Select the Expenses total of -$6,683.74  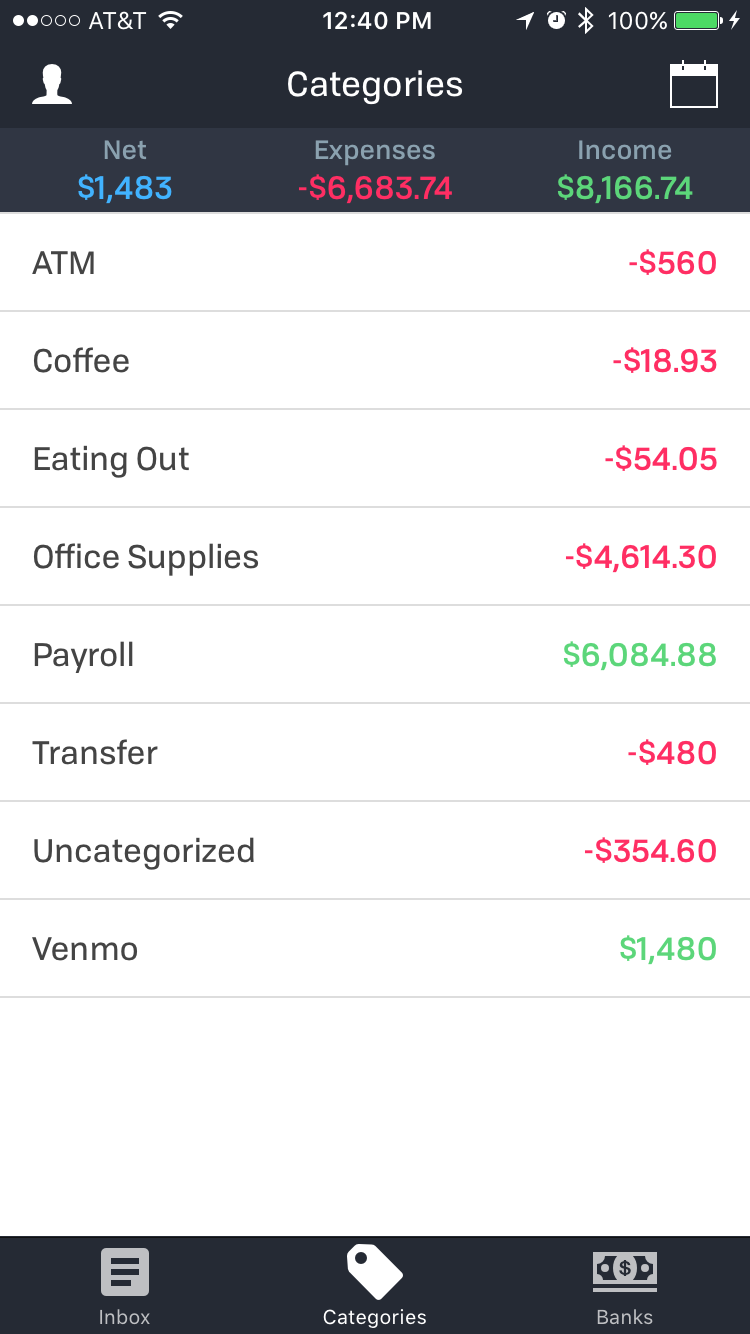tap(374, 170)
